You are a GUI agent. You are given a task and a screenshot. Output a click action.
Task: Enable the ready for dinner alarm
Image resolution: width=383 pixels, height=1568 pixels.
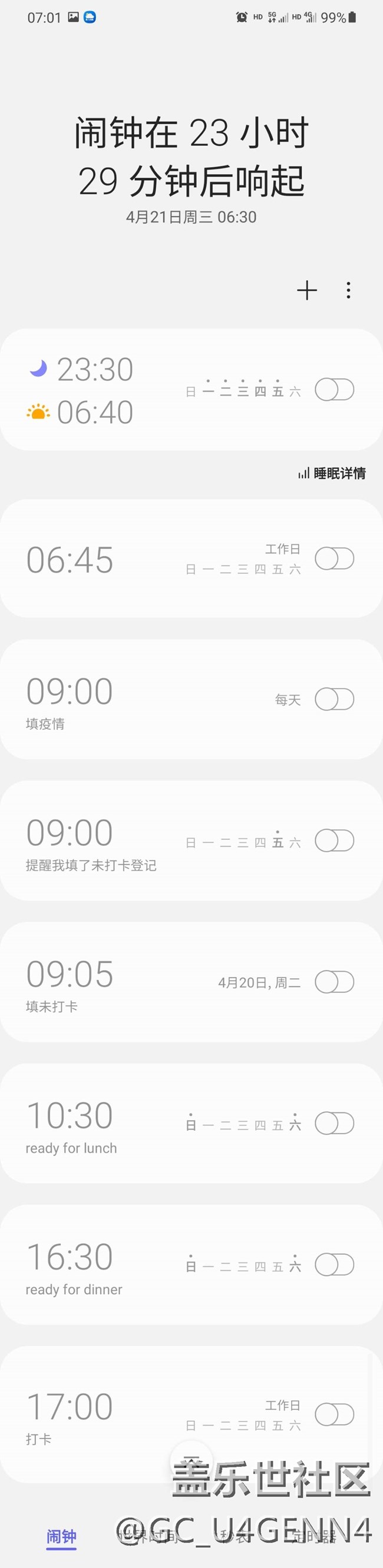[334, 1264]
